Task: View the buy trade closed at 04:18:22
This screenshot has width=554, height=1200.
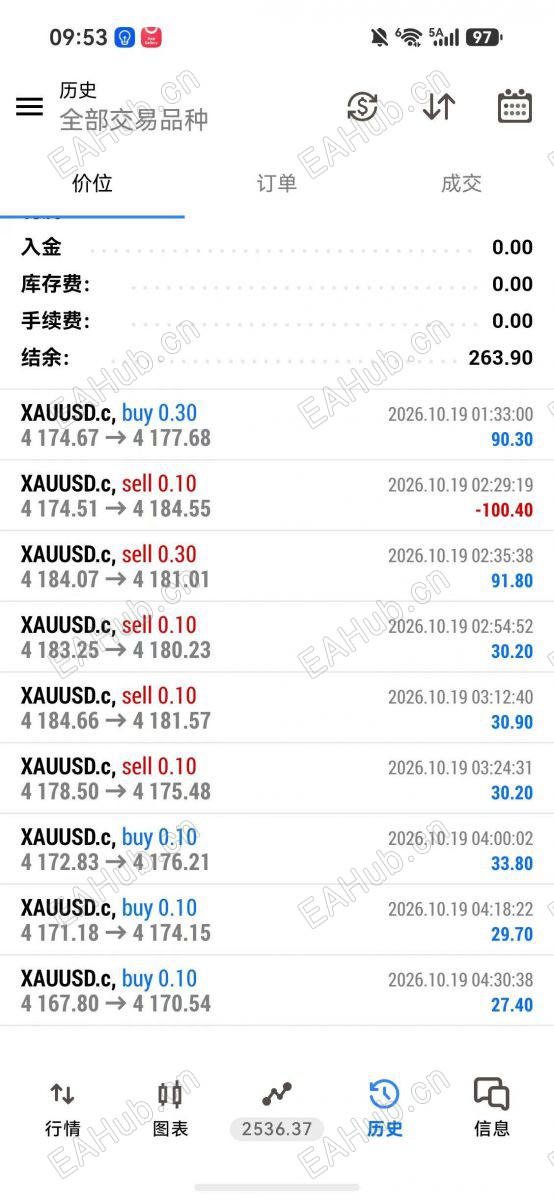Action: coord(277,921)
